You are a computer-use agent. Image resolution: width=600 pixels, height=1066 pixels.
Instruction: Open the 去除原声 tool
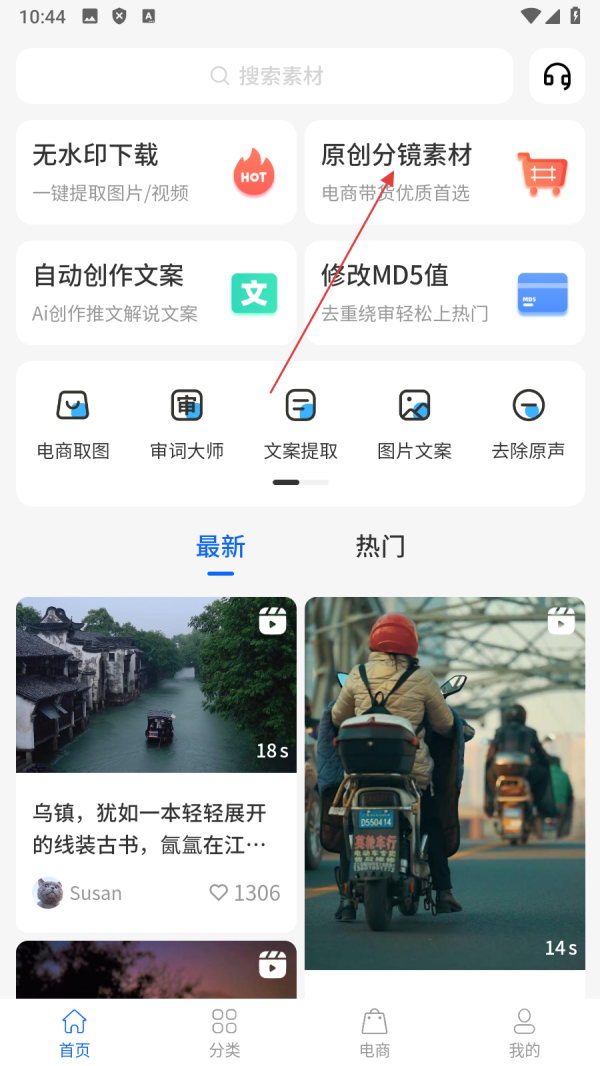coord(528,424)
